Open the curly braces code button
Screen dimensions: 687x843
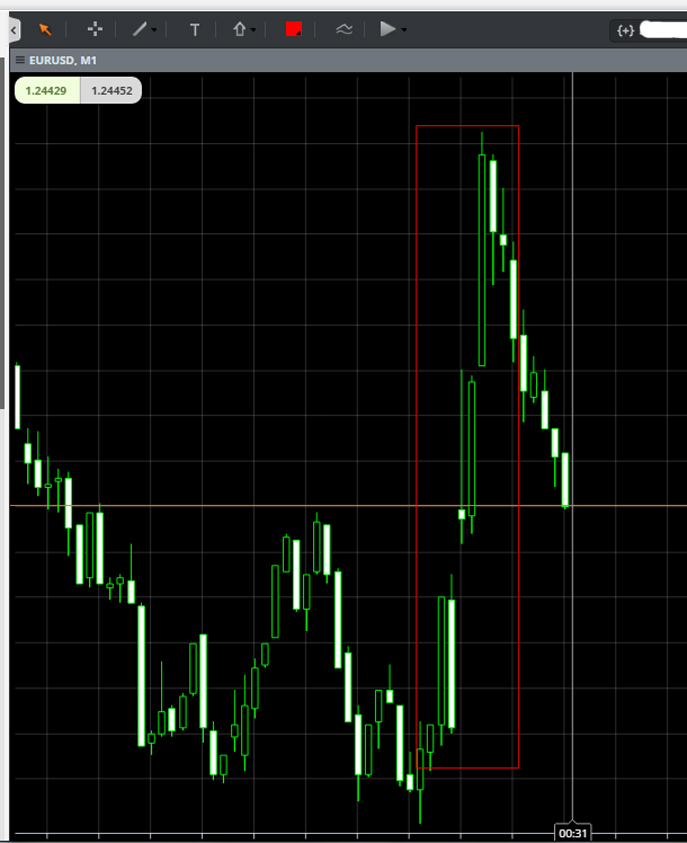pos(626,31)
